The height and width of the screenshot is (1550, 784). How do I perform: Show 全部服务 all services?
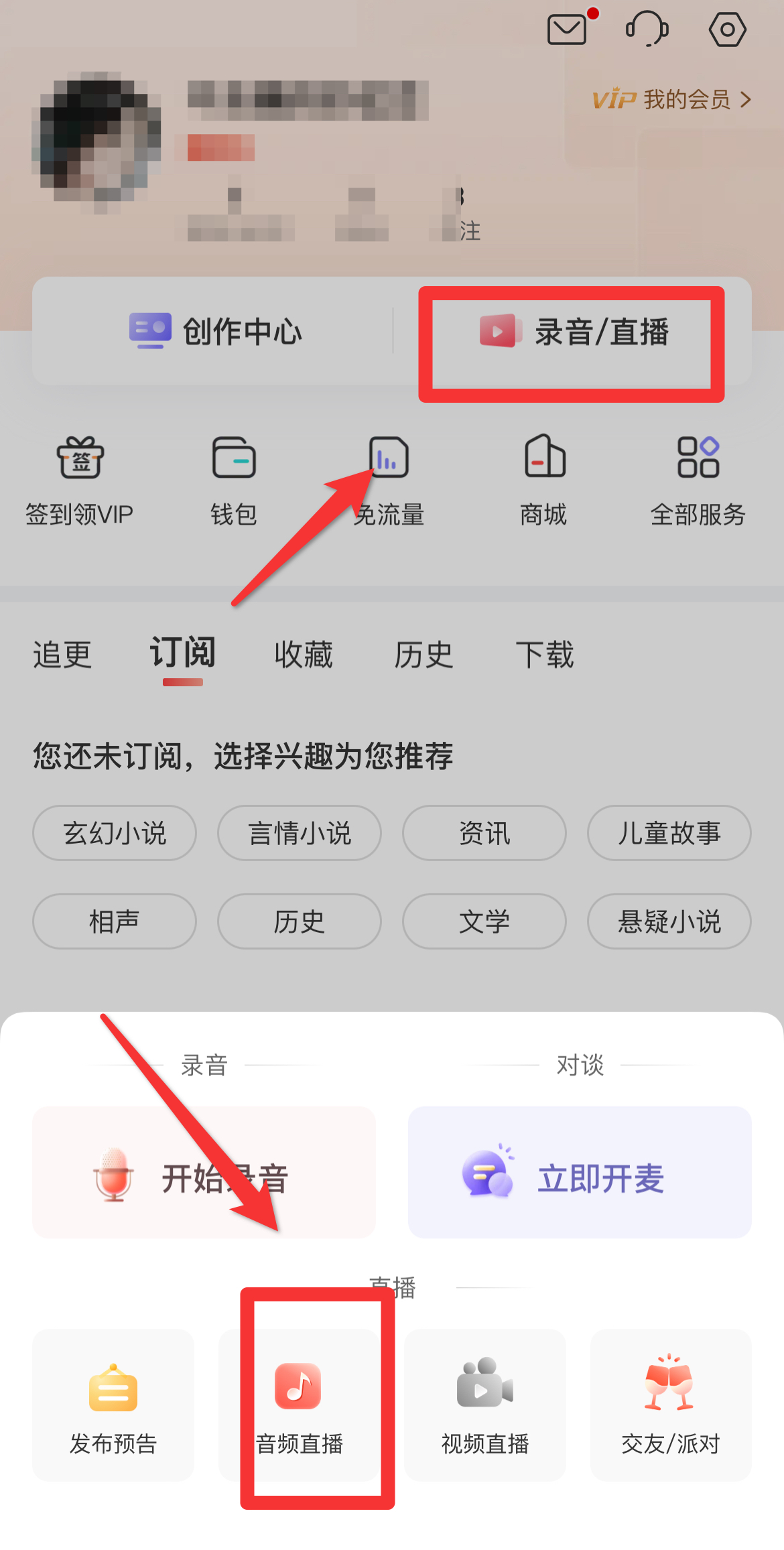pos(698,479)
